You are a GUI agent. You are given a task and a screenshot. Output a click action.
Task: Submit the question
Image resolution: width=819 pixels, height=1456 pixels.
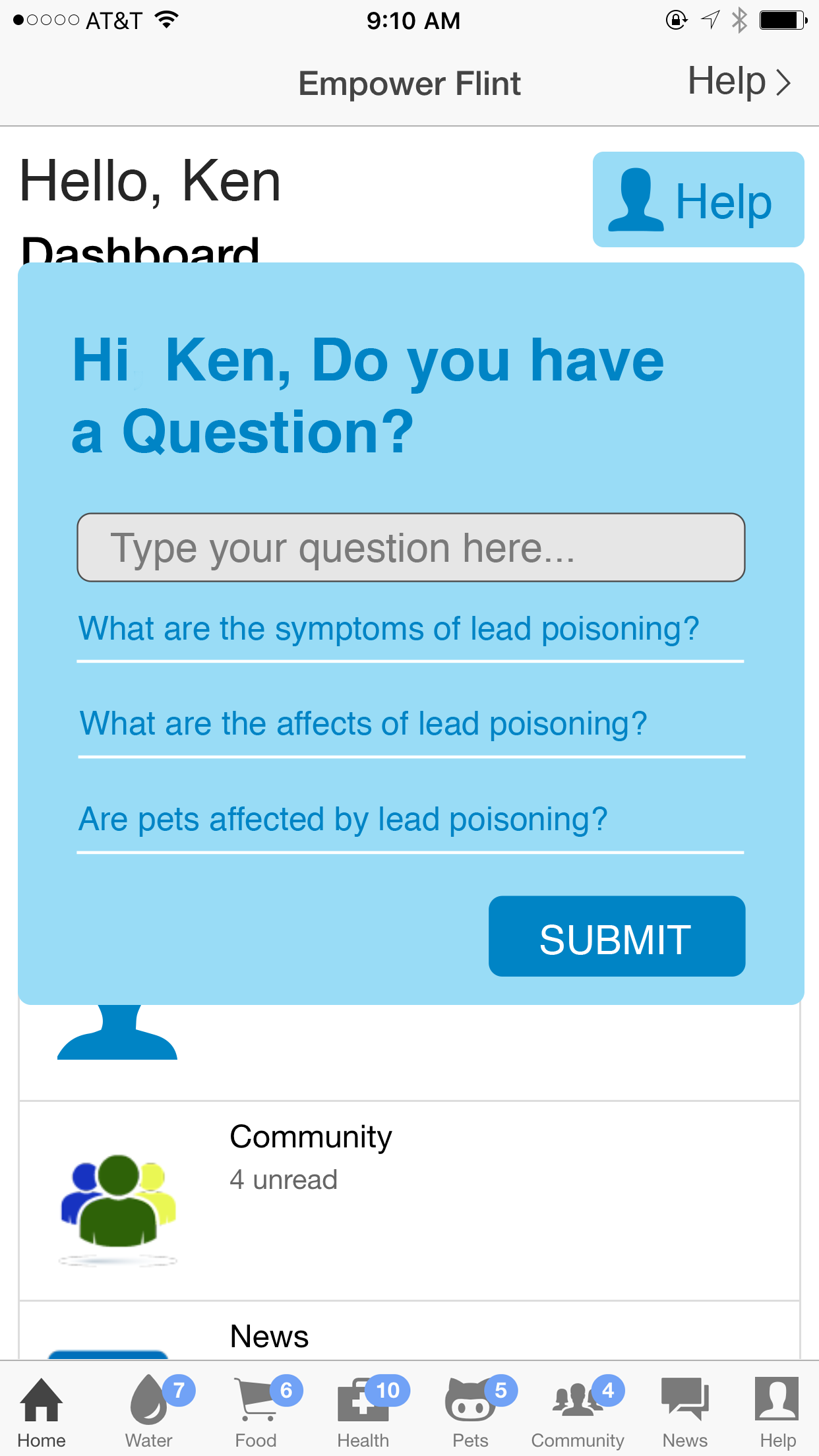616,936
